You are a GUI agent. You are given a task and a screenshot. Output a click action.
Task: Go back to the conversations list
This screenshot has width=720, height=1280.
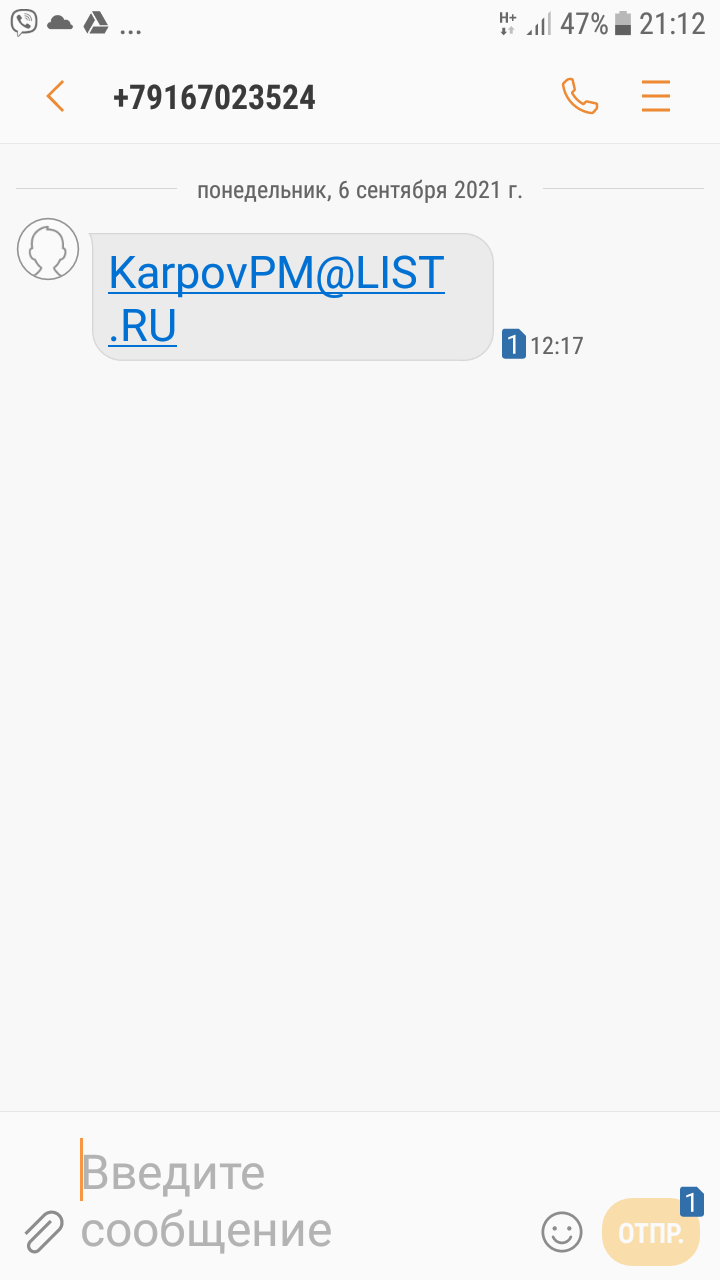(55, 97)
